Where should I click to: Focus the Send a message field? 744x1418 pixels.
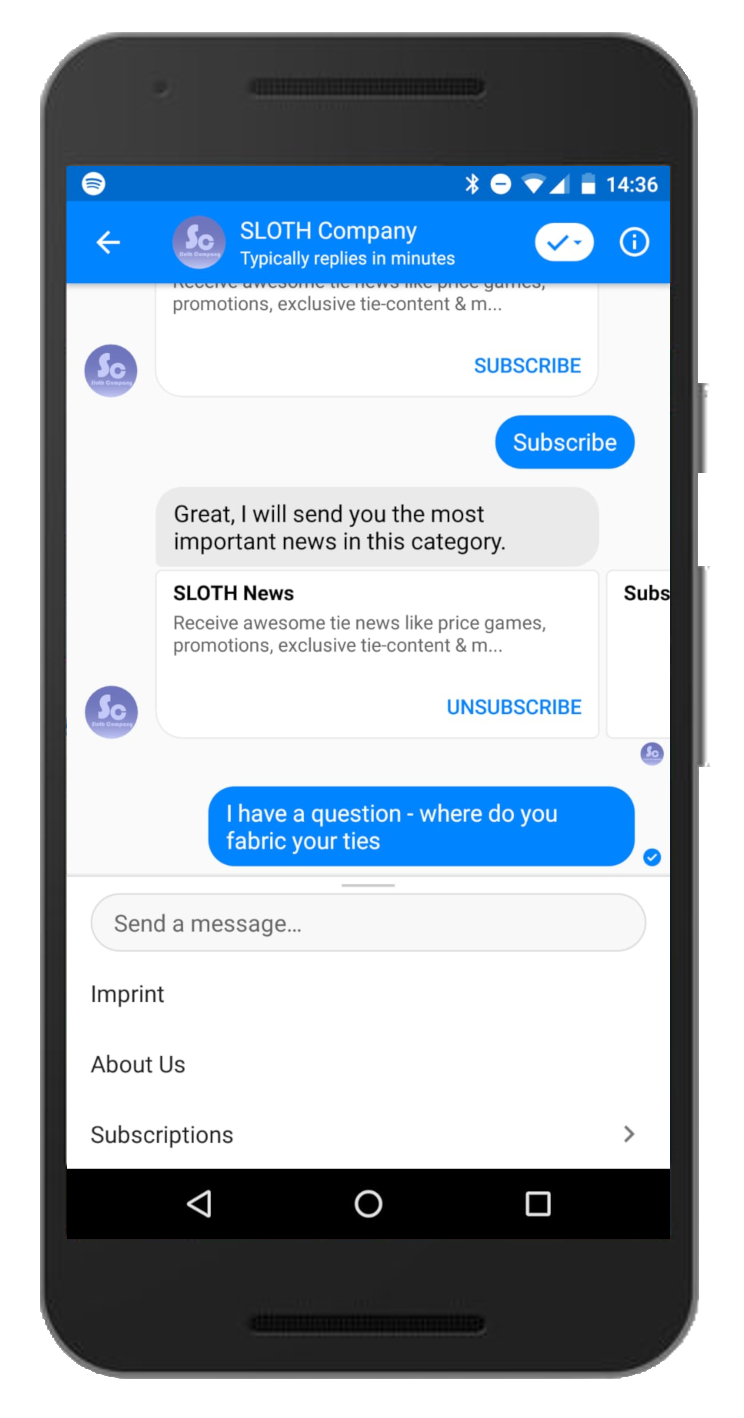[368, 923]
